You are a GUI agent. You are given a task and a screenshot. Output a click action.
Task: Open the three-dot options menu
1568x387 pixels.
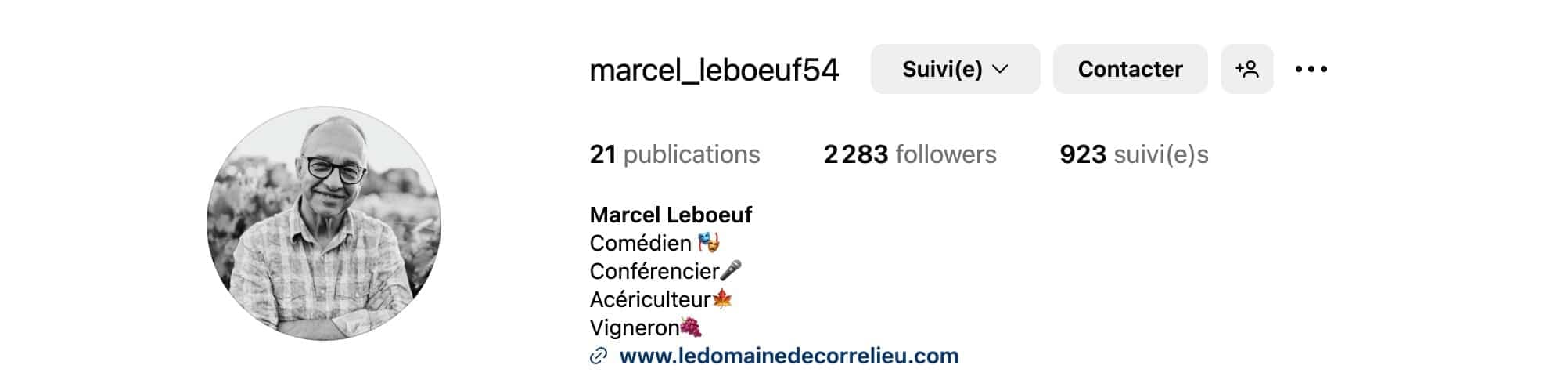click(x=1311, y=69)
